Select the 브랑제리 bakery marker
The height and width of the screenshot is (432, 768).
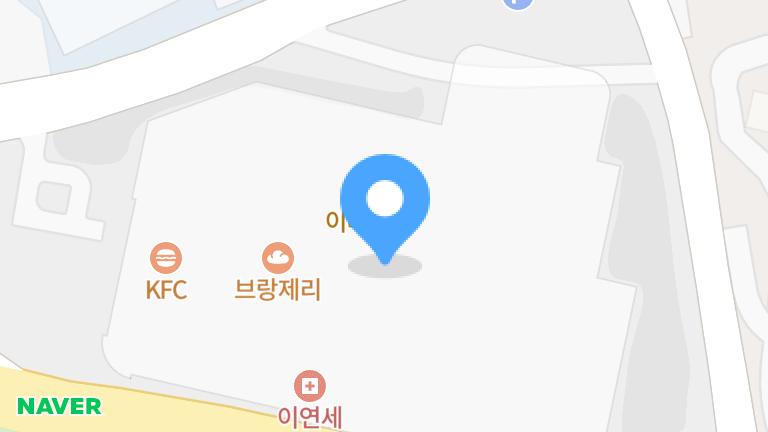(278, 259)
